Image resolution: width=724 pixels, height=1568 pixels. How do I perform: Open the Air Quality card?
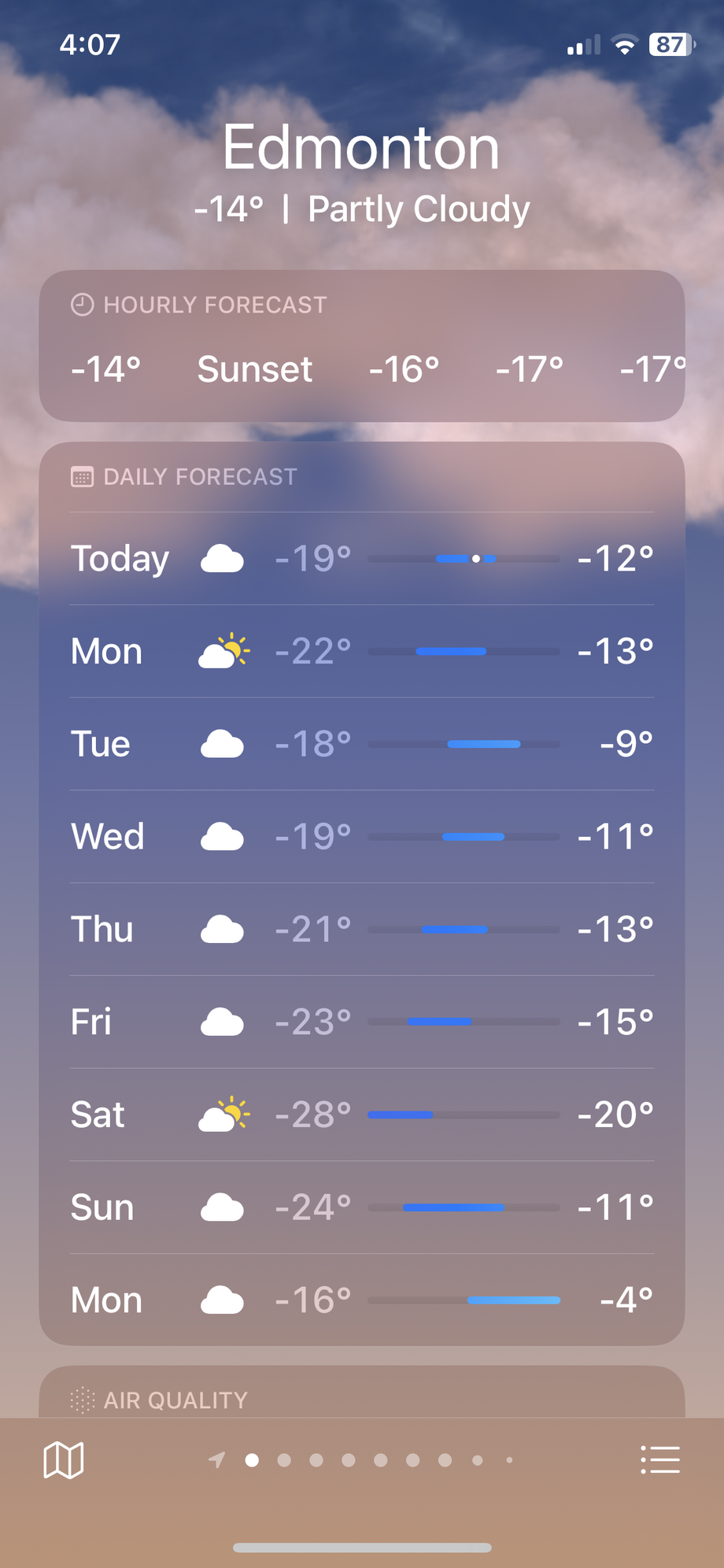tap(361, 1397)
